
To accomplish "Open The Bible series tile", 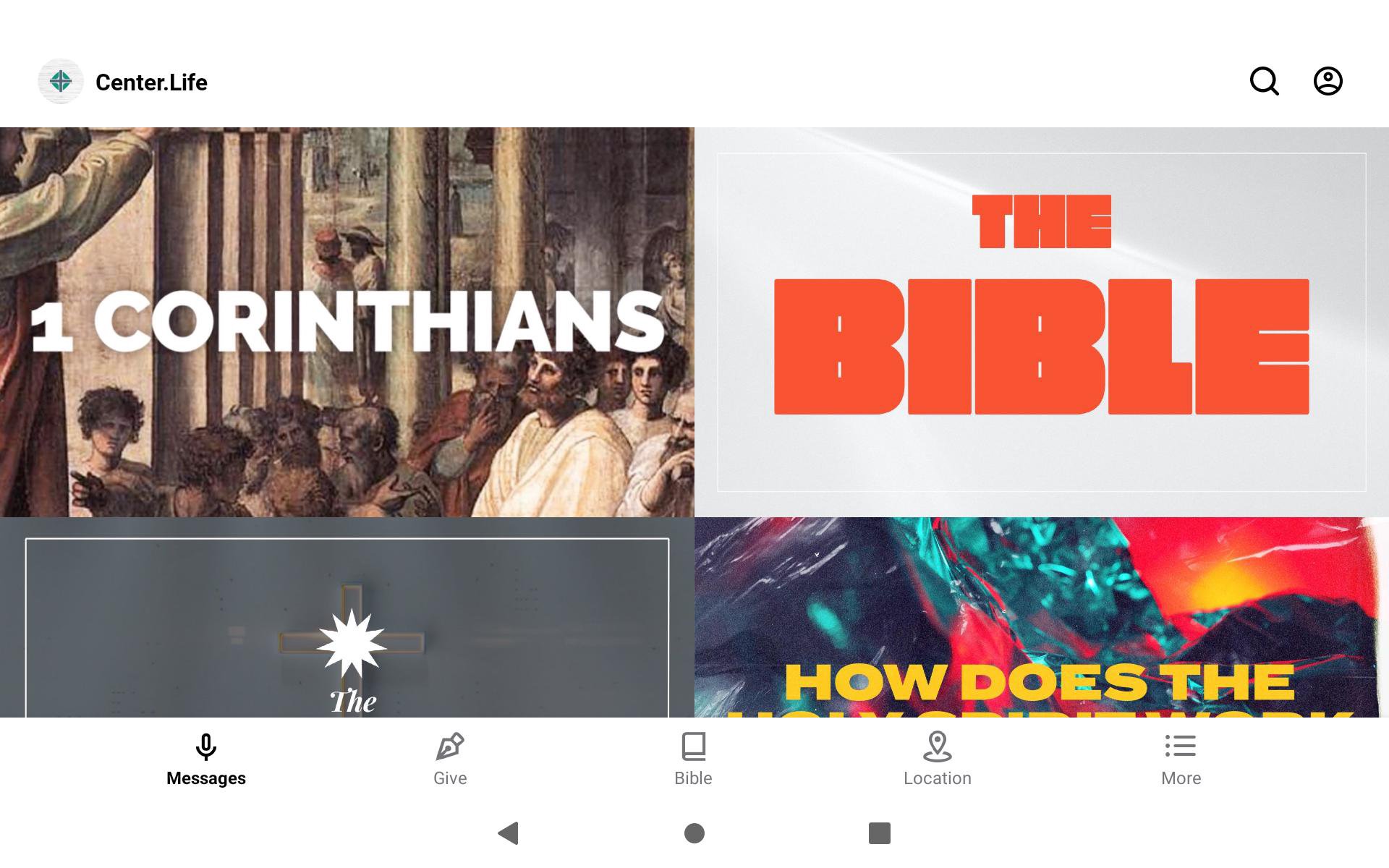I will 1042,322.
